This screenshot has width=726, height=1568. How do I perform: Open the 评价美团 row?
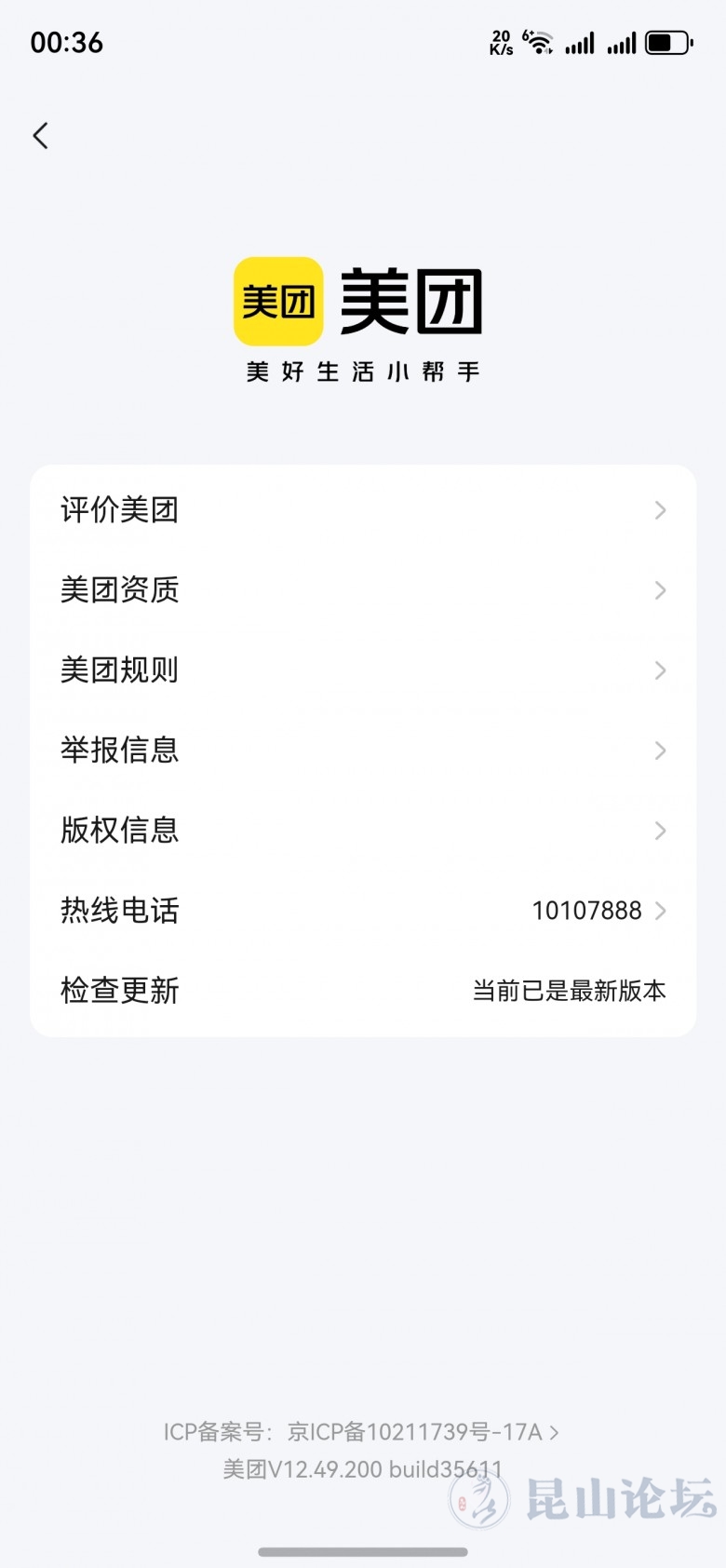point(363,510)
